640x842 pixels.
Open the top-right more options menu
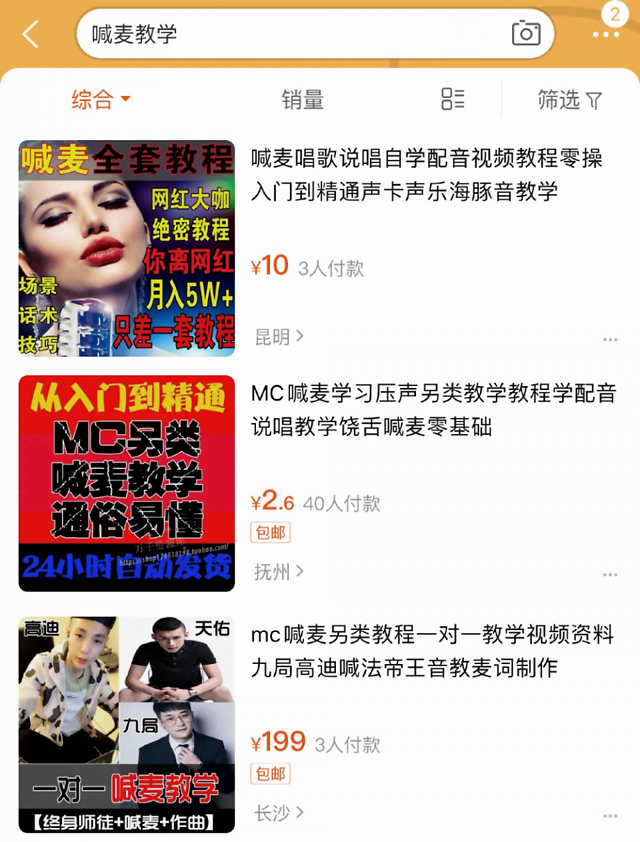(x=606, y=34)
